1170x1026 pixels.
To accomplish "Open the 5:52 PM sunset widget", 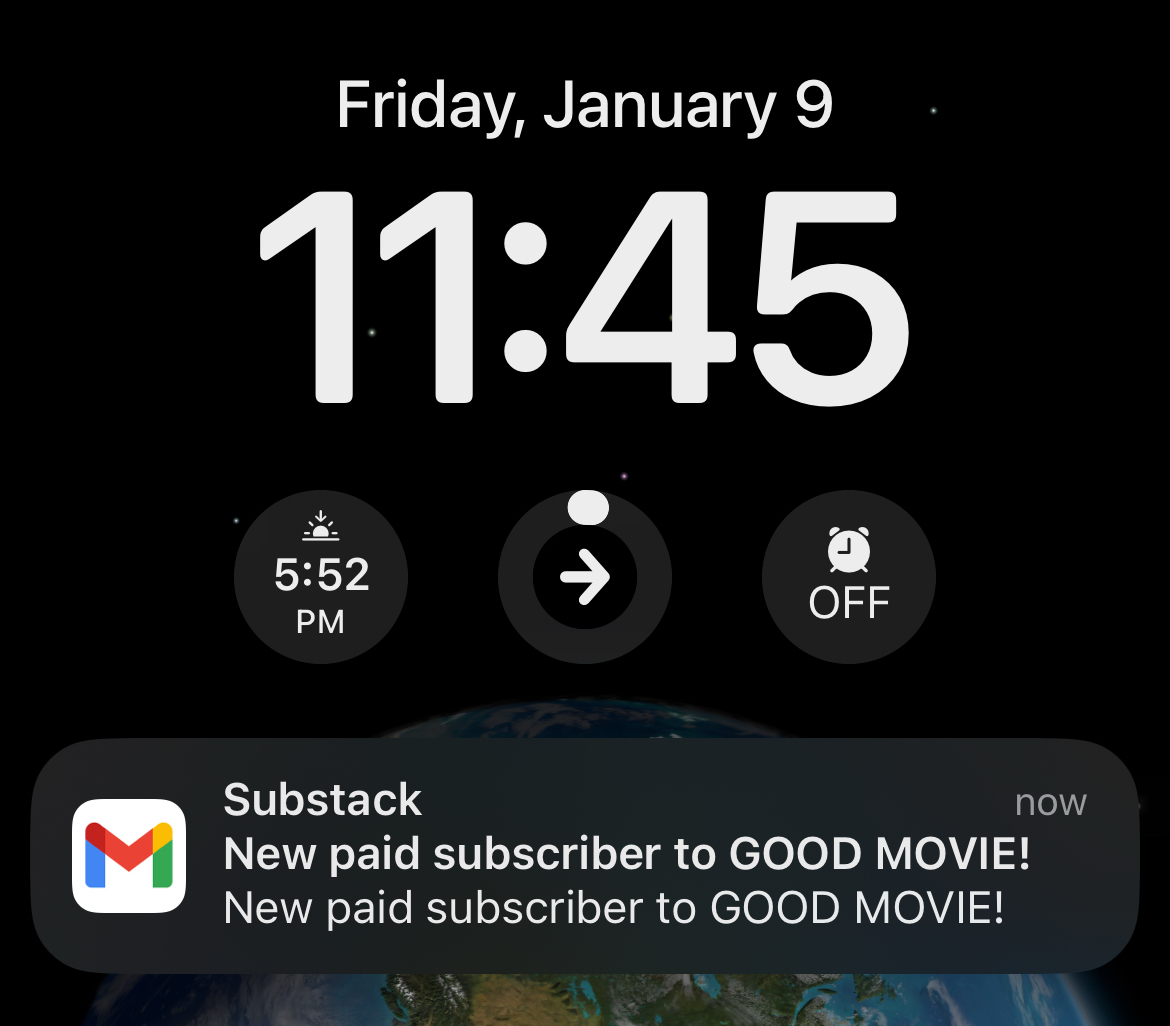I will click(321, 578).
